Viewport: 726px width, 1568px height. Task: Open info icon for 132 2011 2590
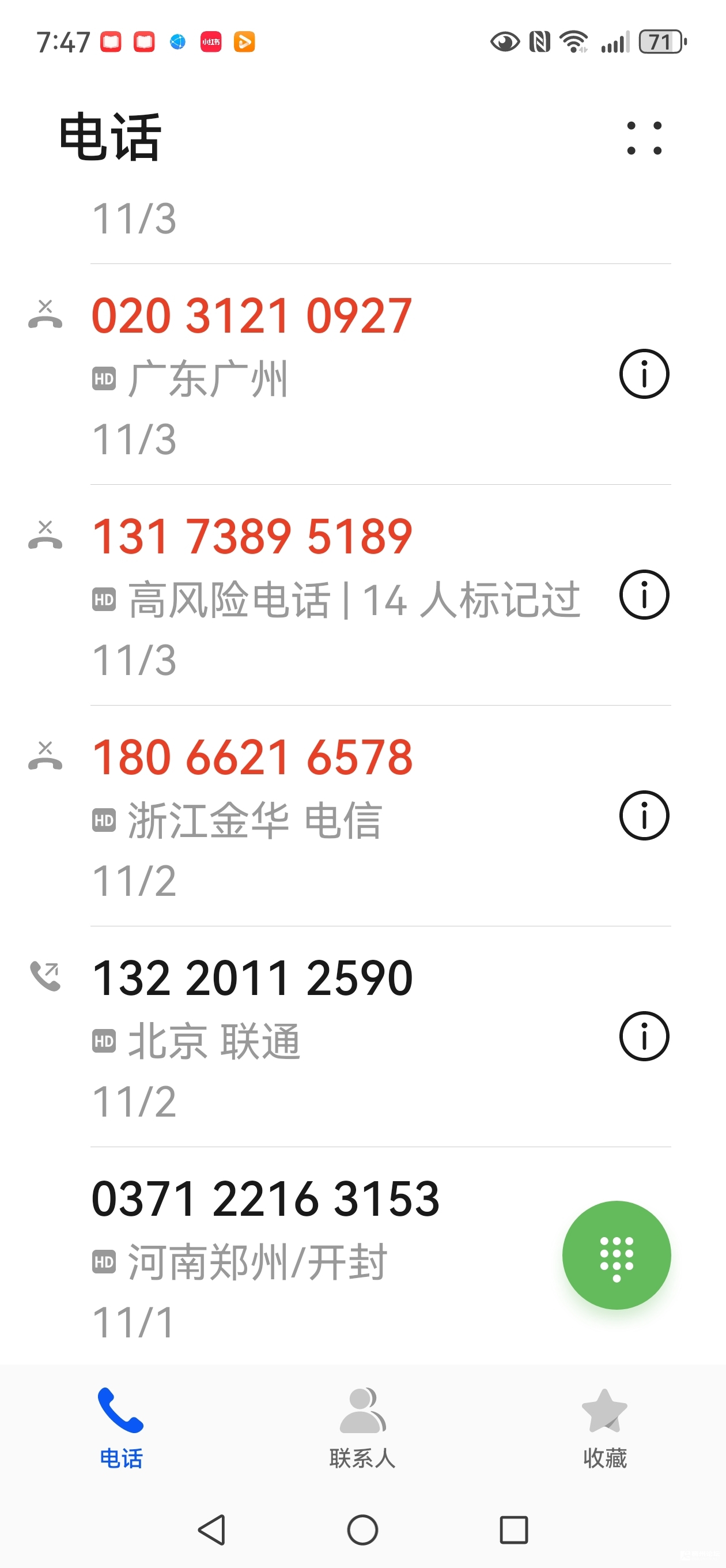click(x=644, y=1036)
